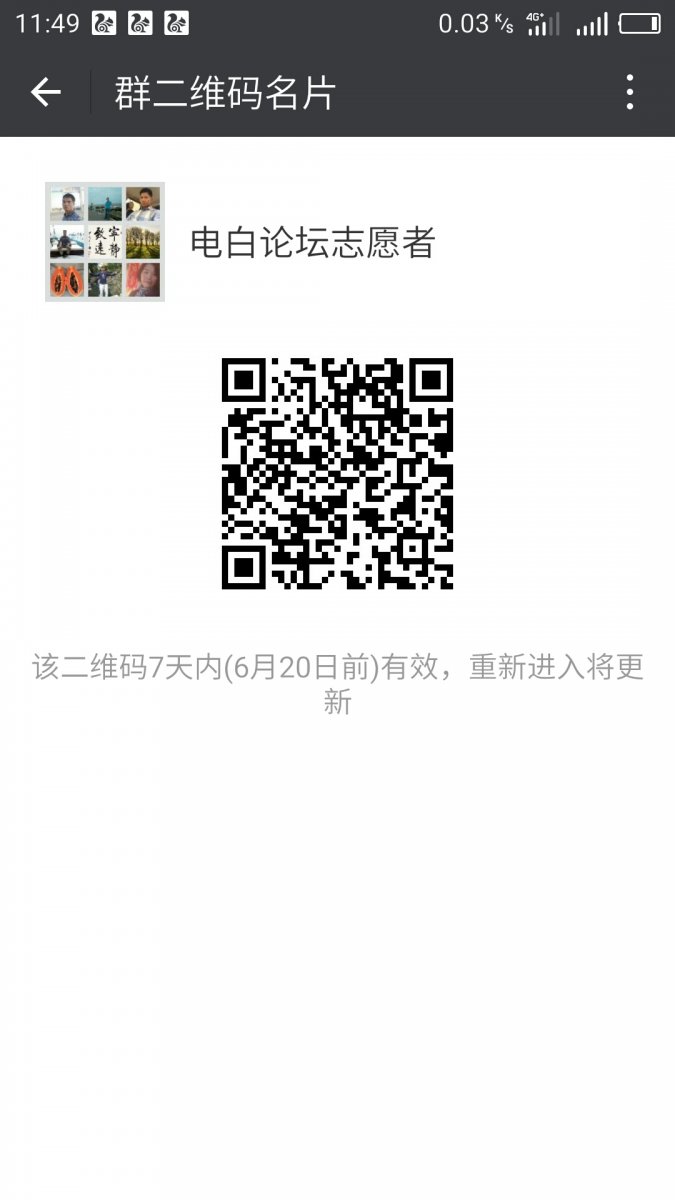Go back from the group QR code card

[46, 93]
